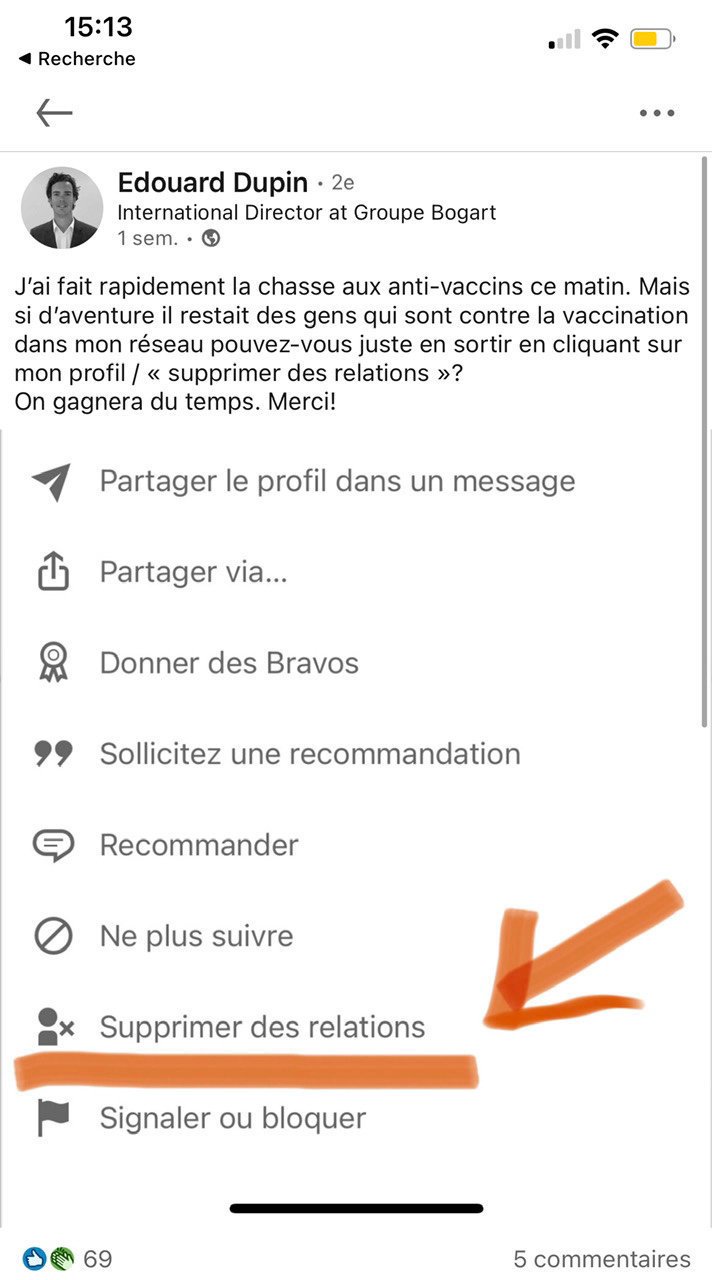Image resolution: width=712 pixels, height=1280 pixels.
Task: Choose the Partager via… option
Action: (193, 572)
